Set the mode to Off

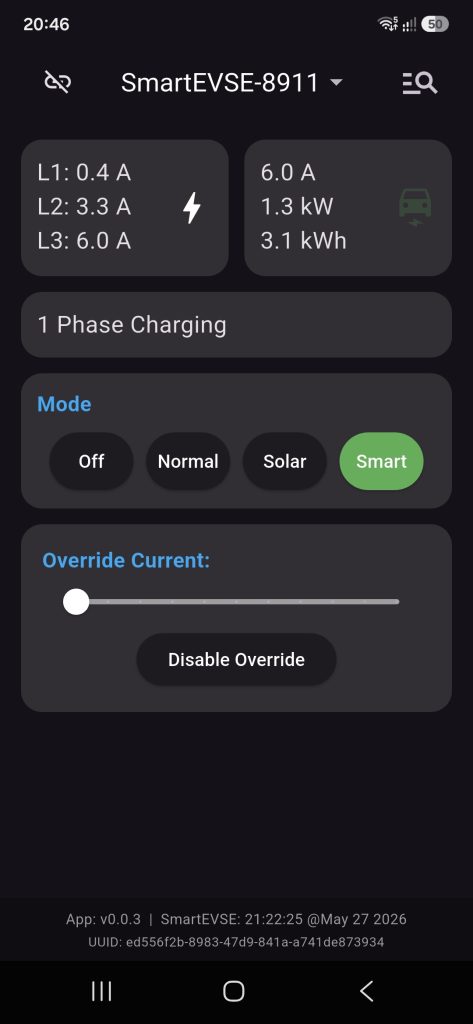click(91, 461)
